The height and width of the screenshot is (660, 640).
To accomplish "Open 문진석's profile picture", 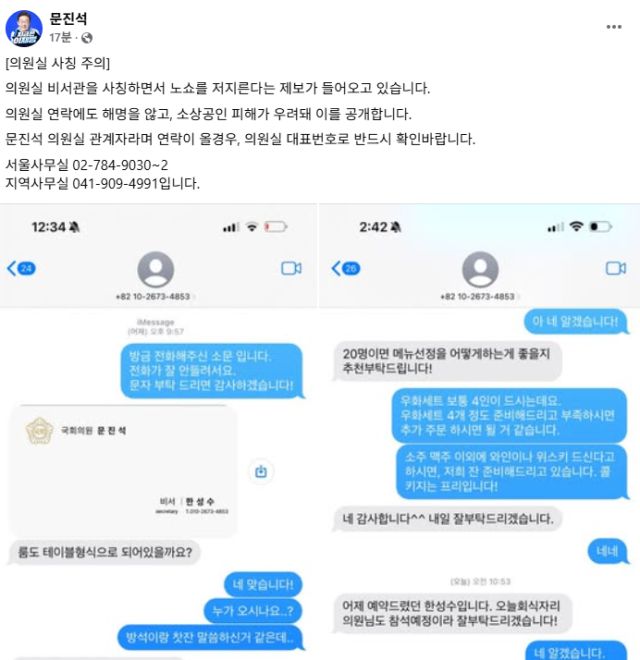I will point(25,27).
